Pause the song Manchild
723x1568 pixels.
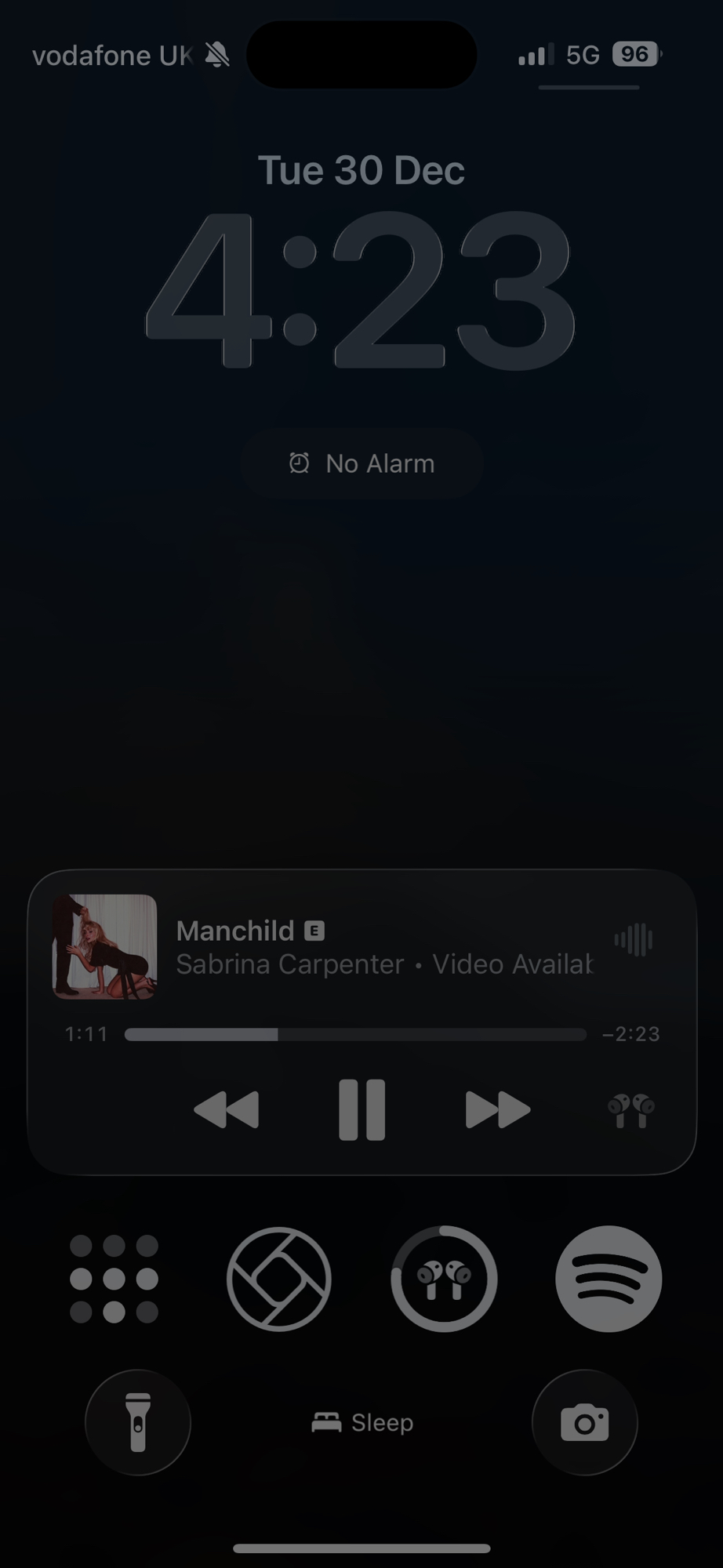tap(361, 1109)
